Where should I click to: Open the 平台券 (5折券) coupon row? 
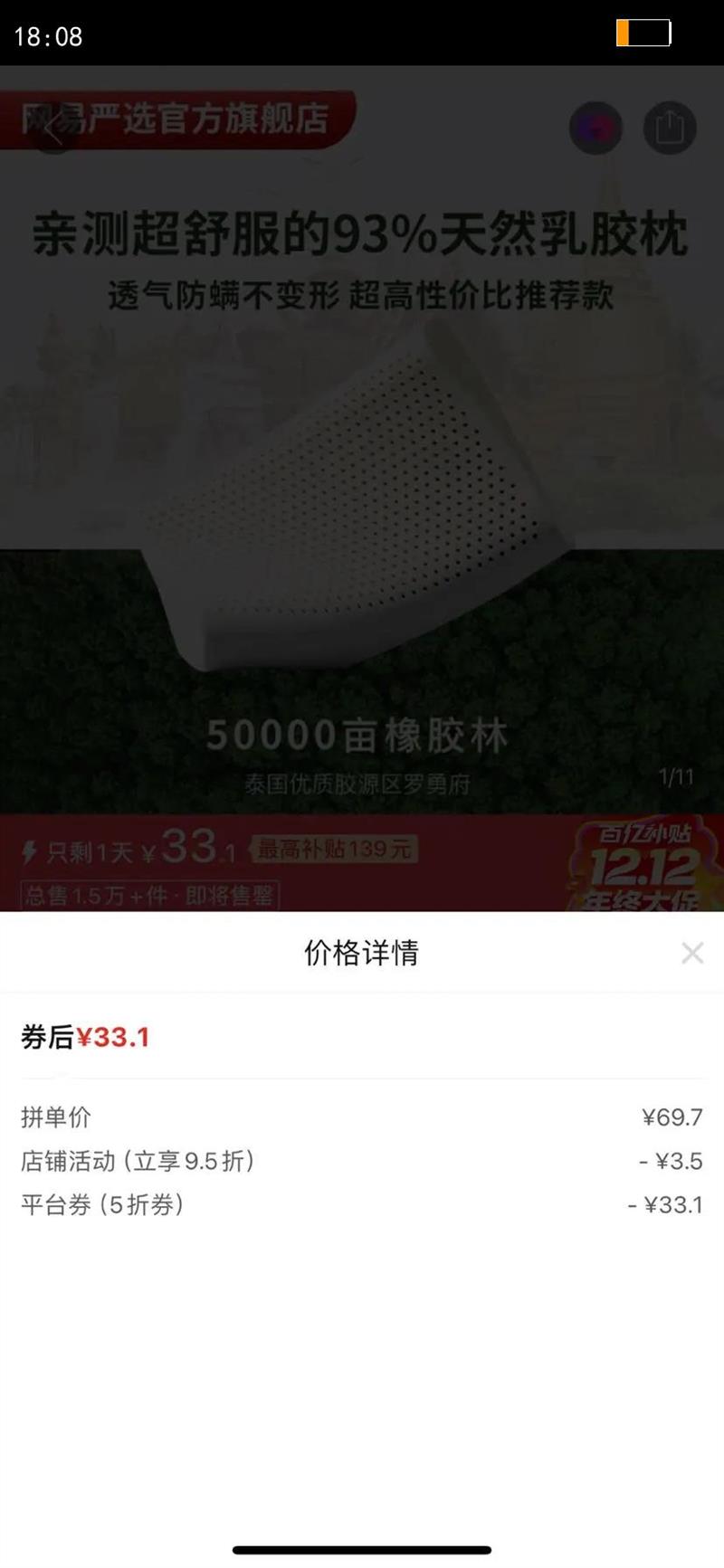click(362, 1204)
